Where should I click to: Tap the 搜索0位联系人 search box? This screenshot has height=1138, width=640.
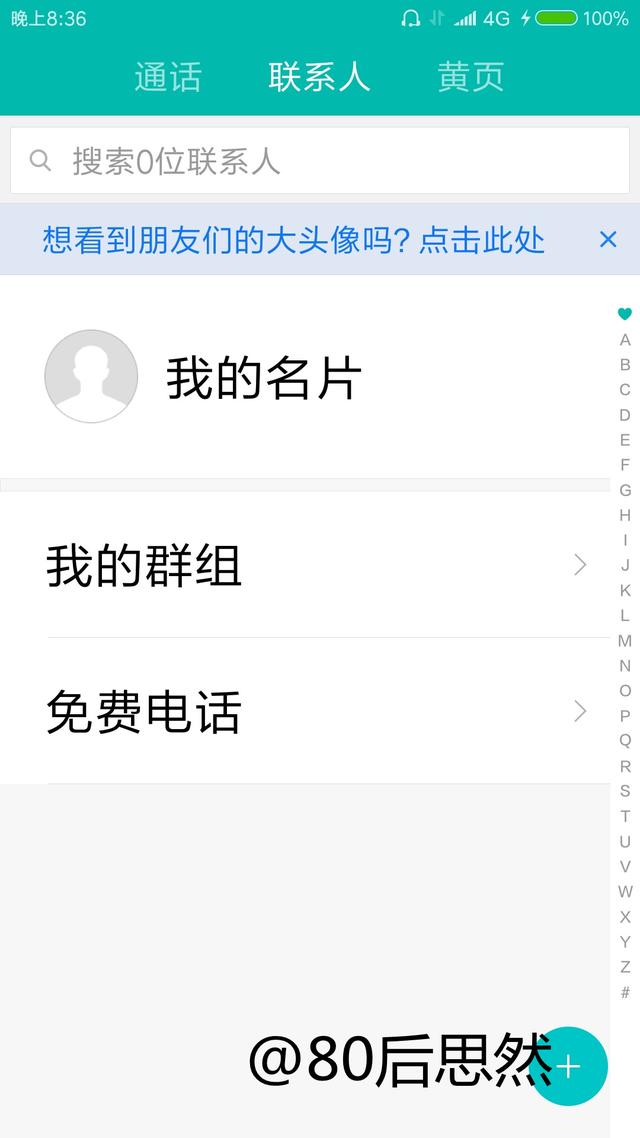[319, 160]
